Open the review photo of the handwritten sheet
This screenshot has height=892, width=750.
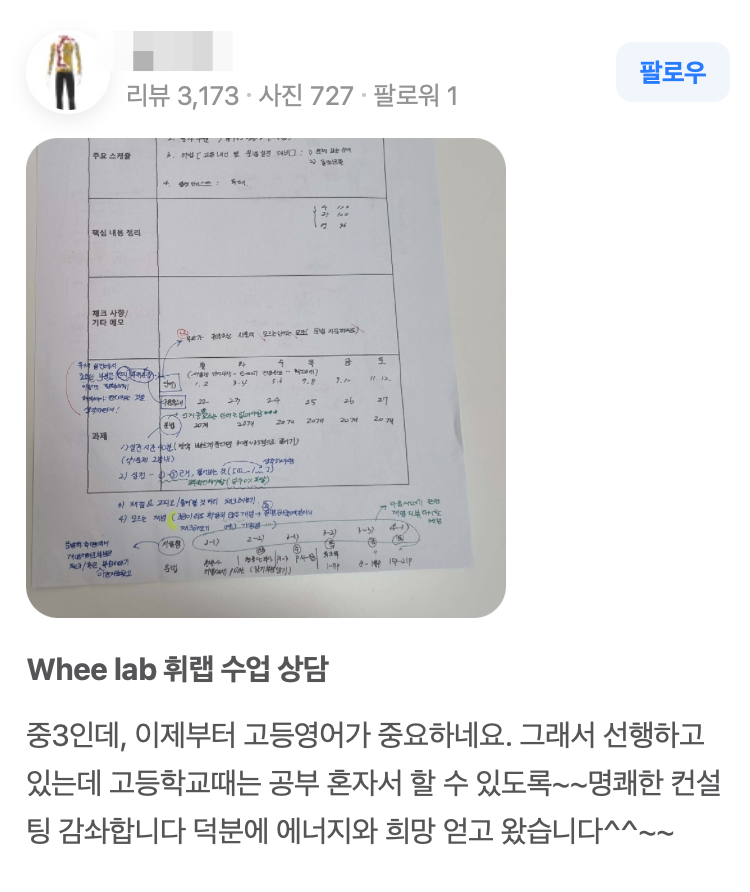[x=265, y=377]
